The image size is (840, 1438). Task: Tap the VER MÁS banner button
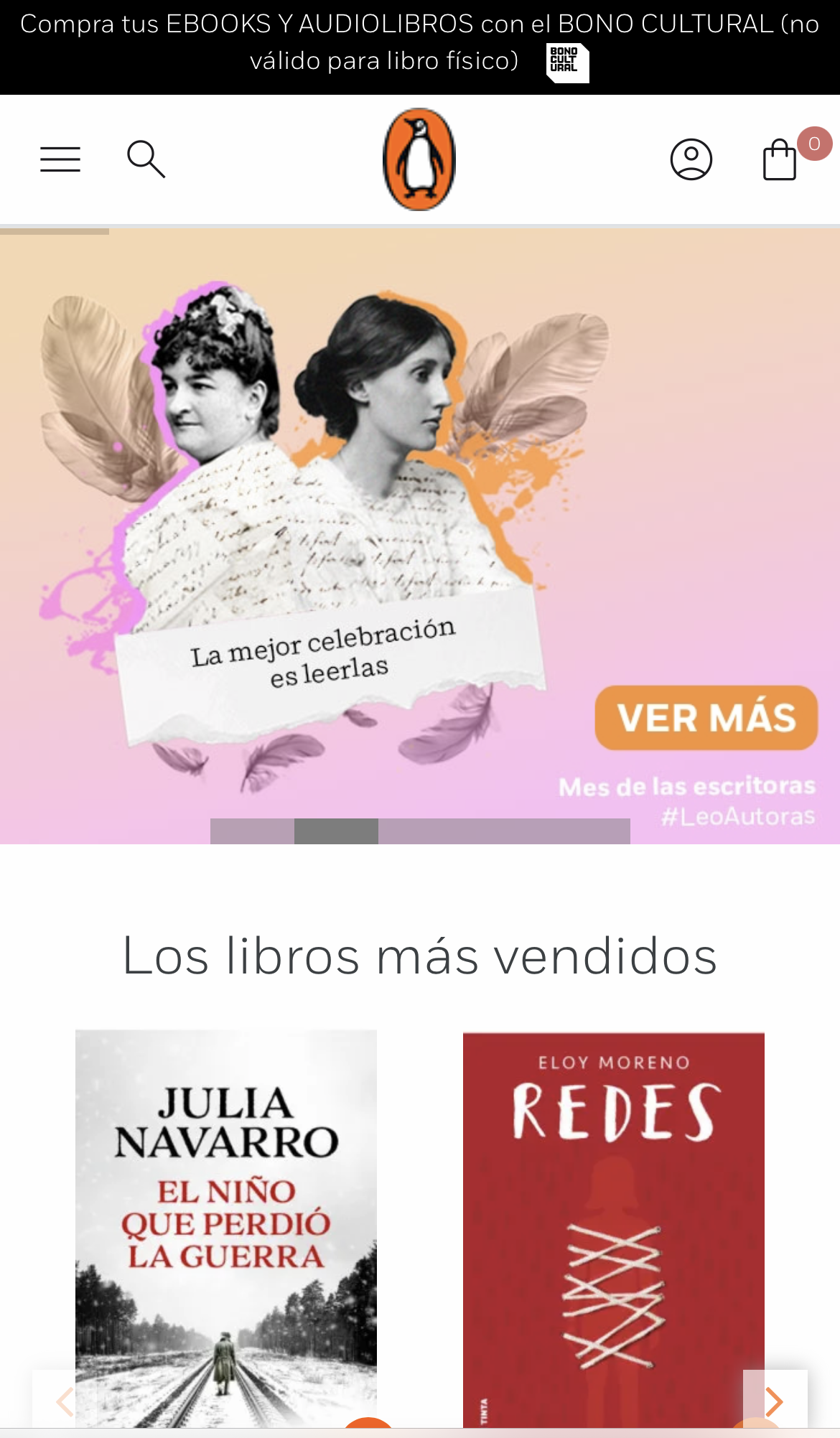coord(706,718)
